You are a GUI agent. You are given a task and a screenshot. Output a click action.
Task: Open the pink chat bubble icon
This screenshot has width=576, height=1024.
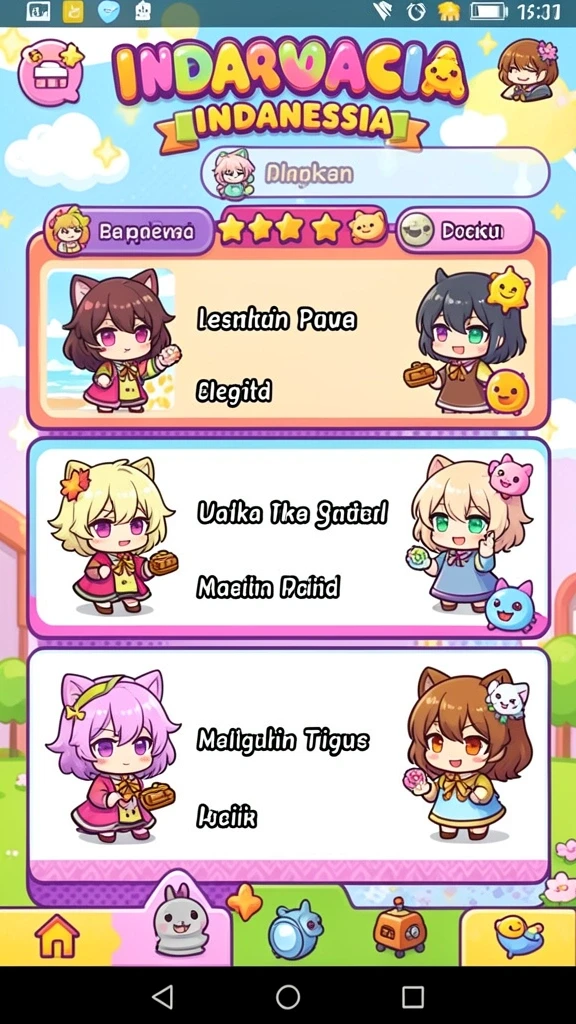(51, 72)
